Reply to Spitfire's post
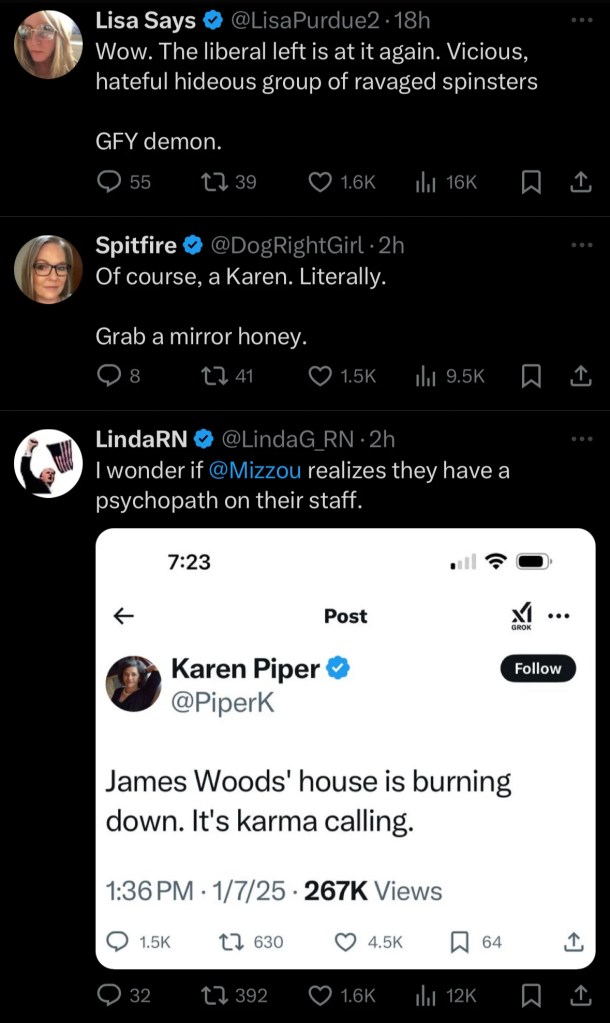Viewport: 610px width, 1023px height. click(110, 376)
